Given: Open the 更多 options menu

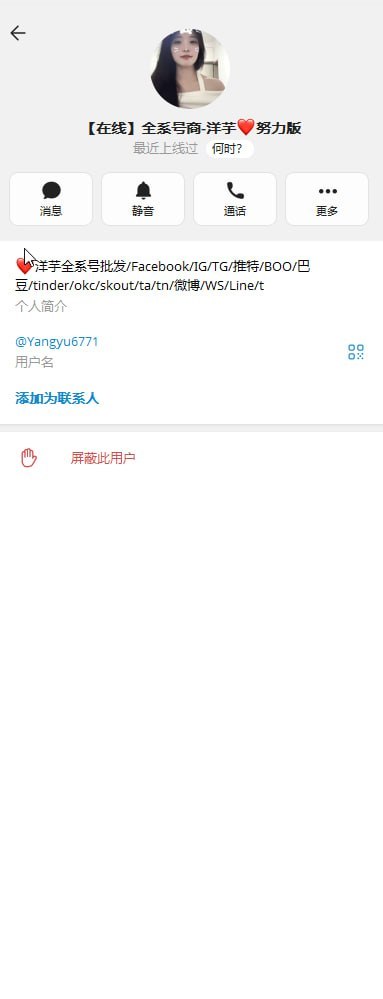Looking at the screenshot, I should pos(327,199).
